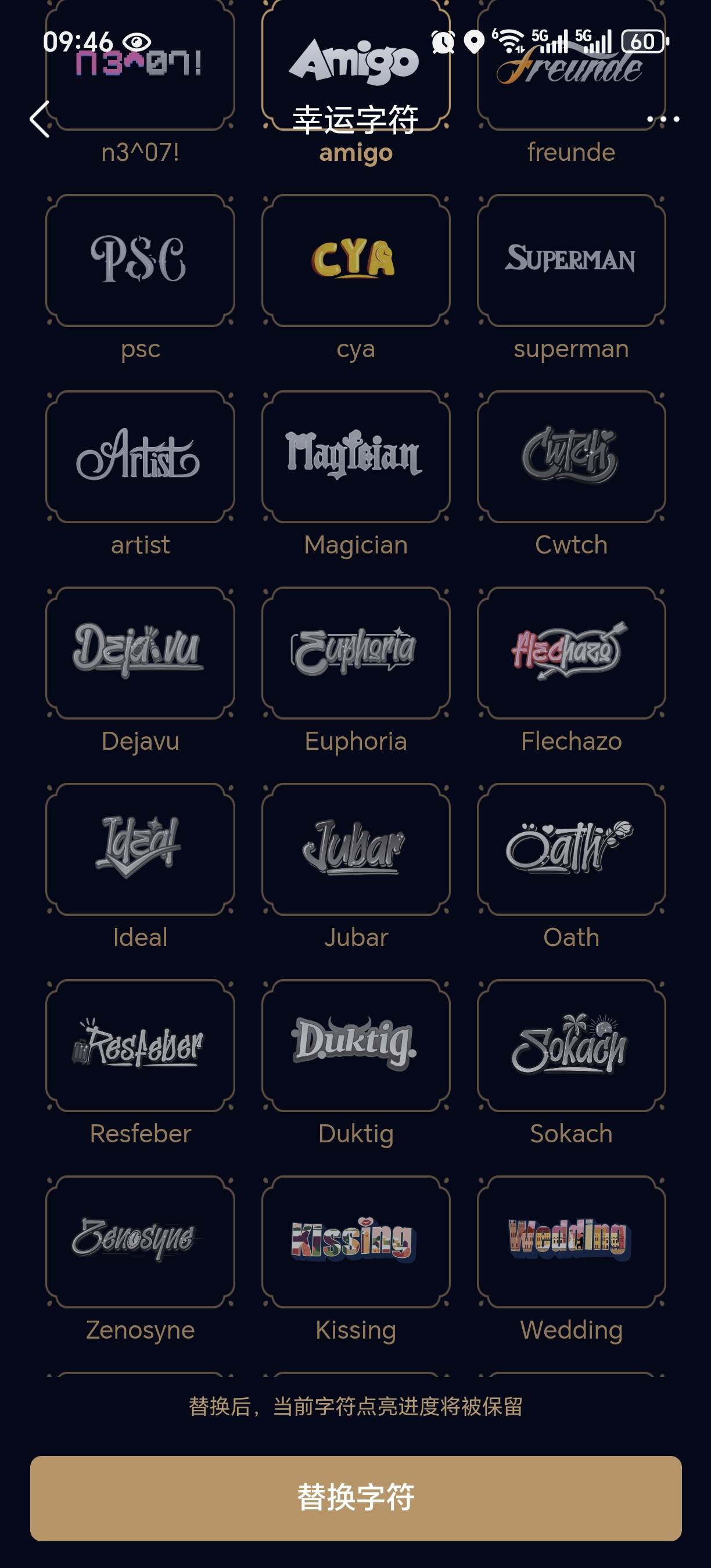Screen dimensions: 711x1568
Task: Select the Dejavu character tile
Action: 140,653
